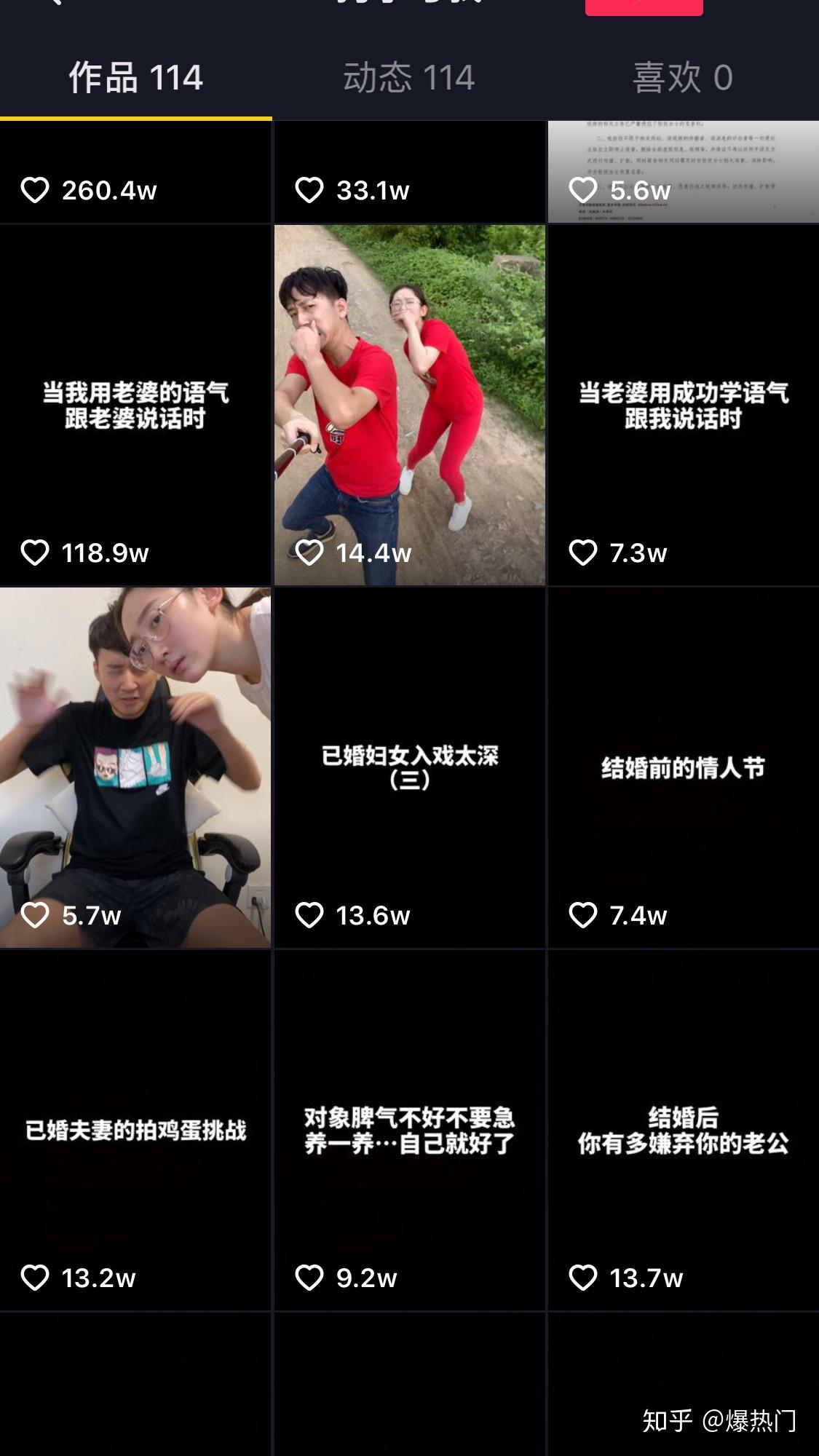Select the 作品 114 tab
The width and height of the screenshot is (819, 1456).
point(135,77)
